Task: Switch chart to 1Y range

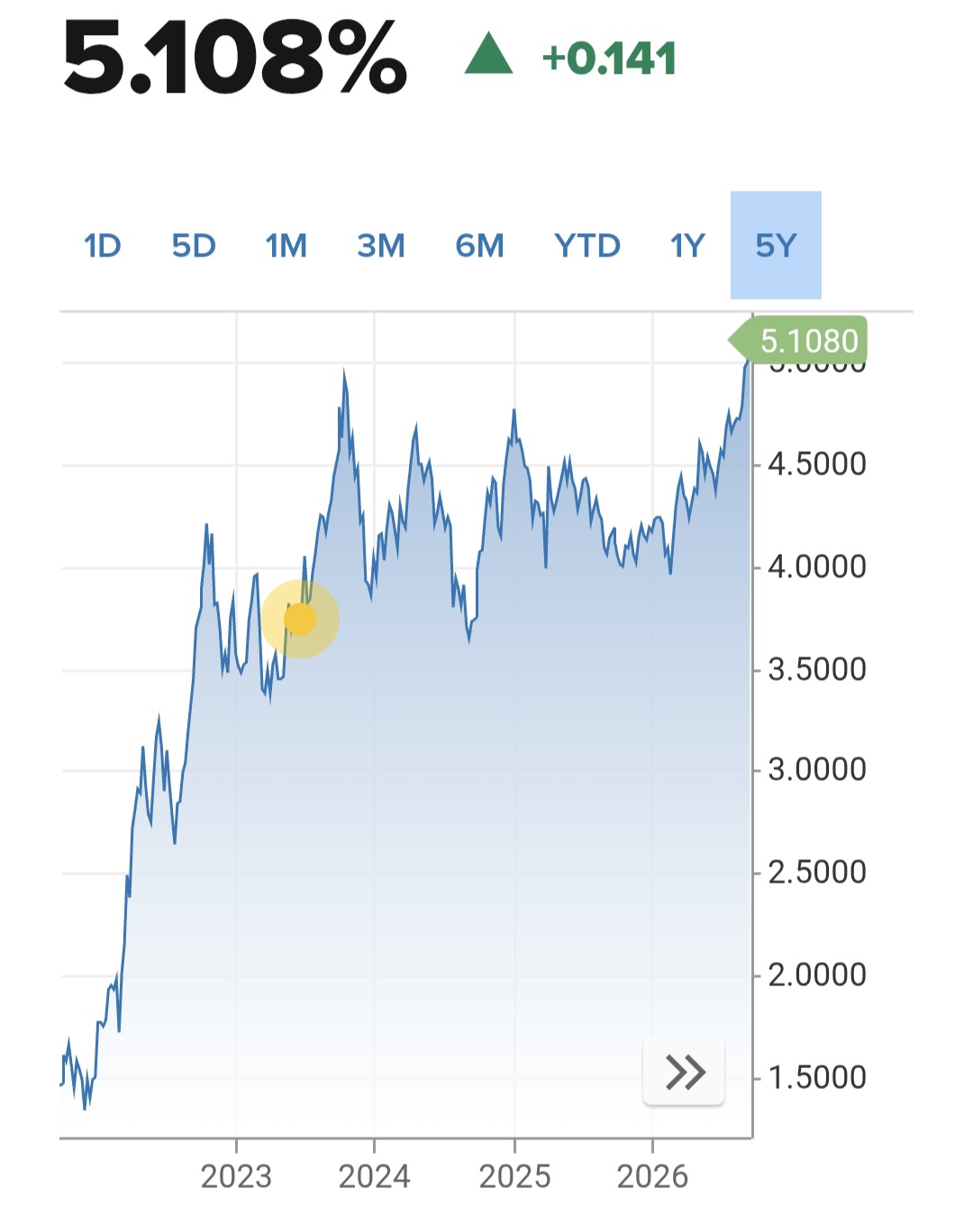Action: [687, 245]
